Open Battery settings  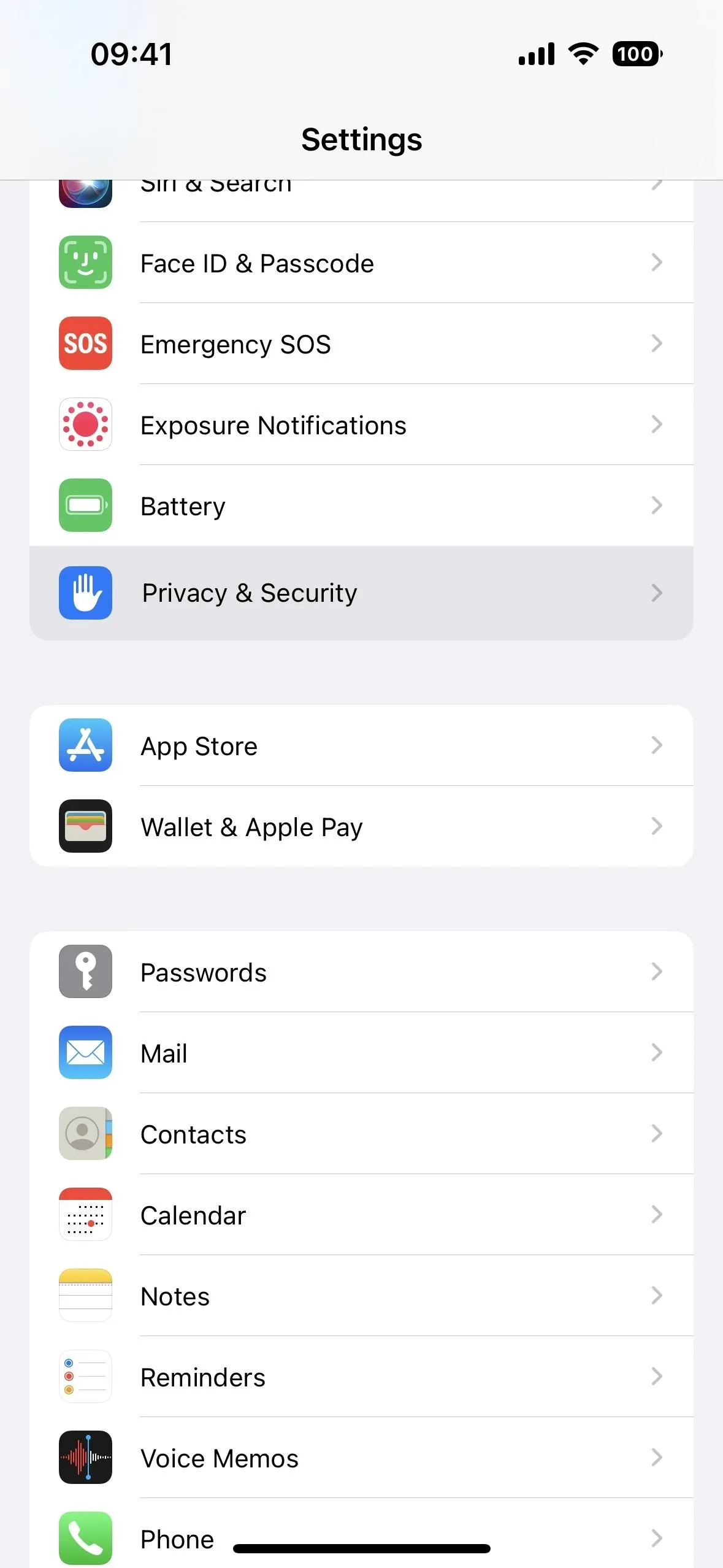[361, 505]
